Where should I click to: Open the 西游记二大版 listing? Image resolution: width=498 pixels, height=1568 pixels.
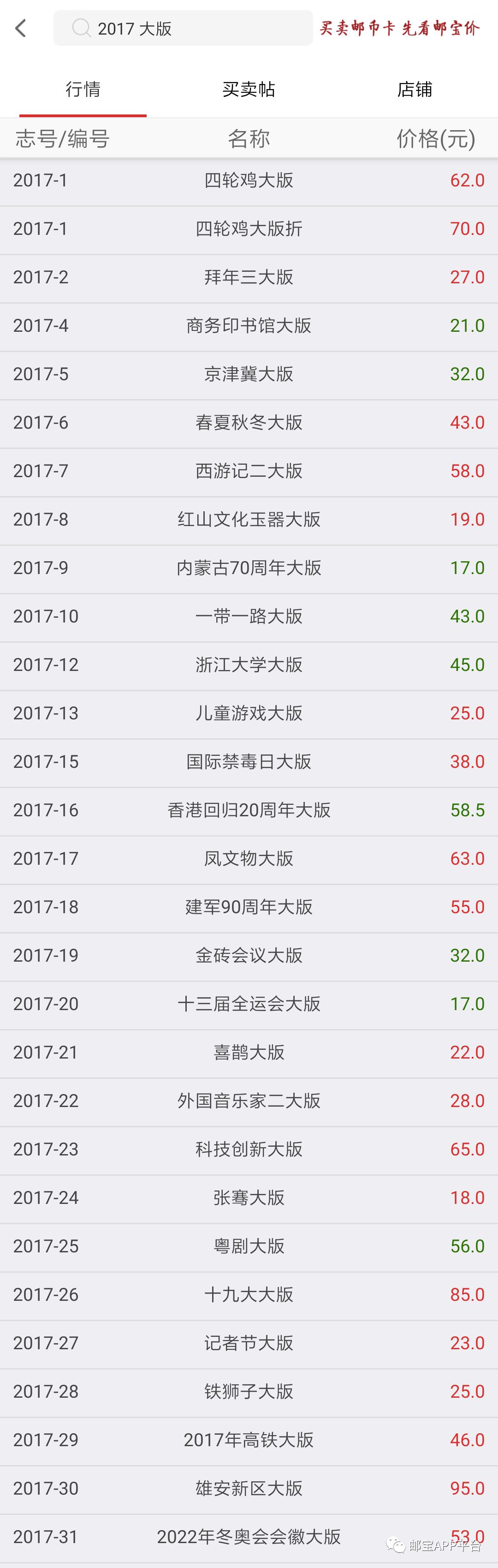pyautogui.click(x=249, y=471)
